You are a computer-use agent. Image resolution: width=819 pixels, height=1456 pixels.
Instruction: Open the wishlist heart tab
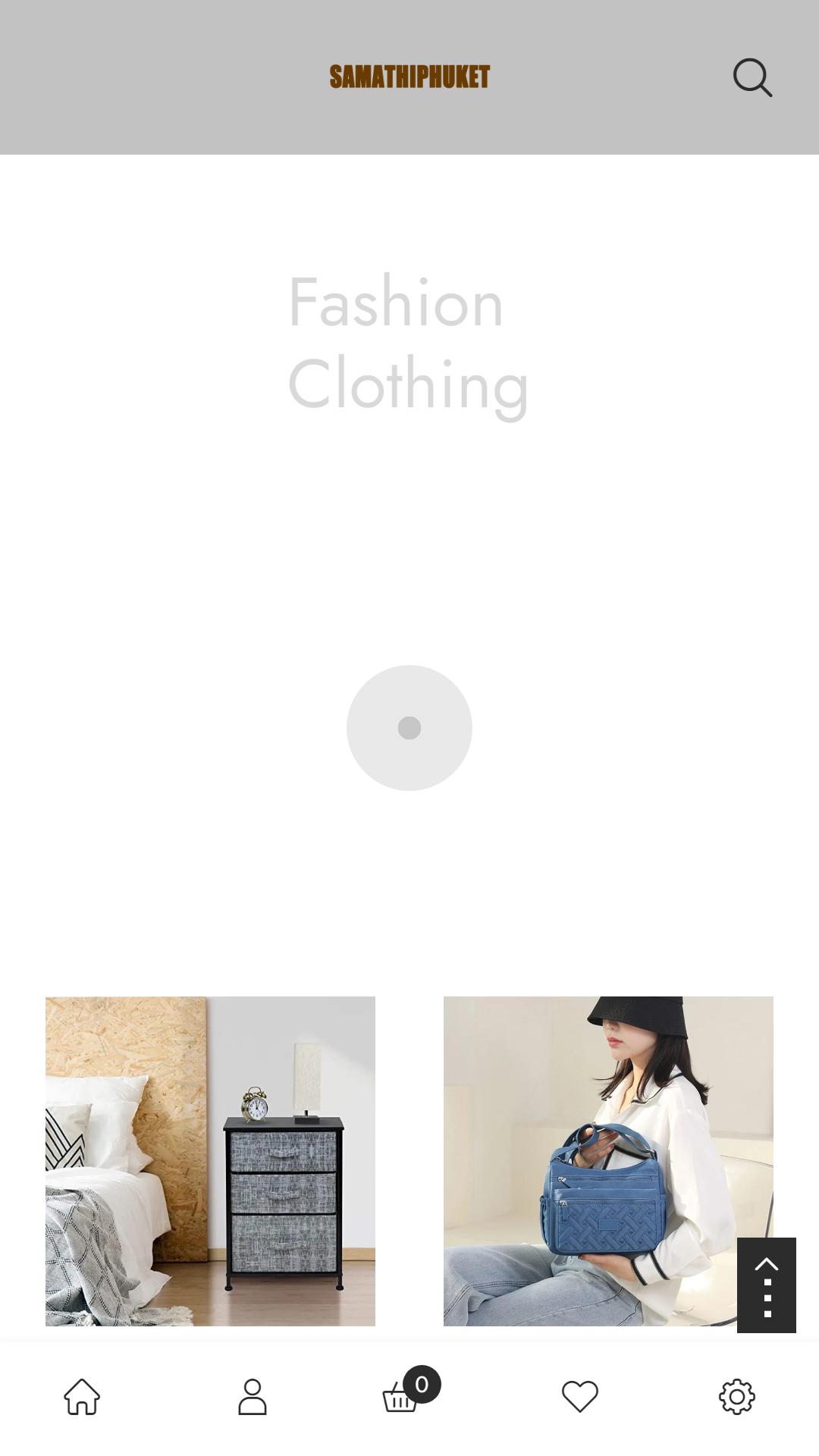coord(580,1396)
